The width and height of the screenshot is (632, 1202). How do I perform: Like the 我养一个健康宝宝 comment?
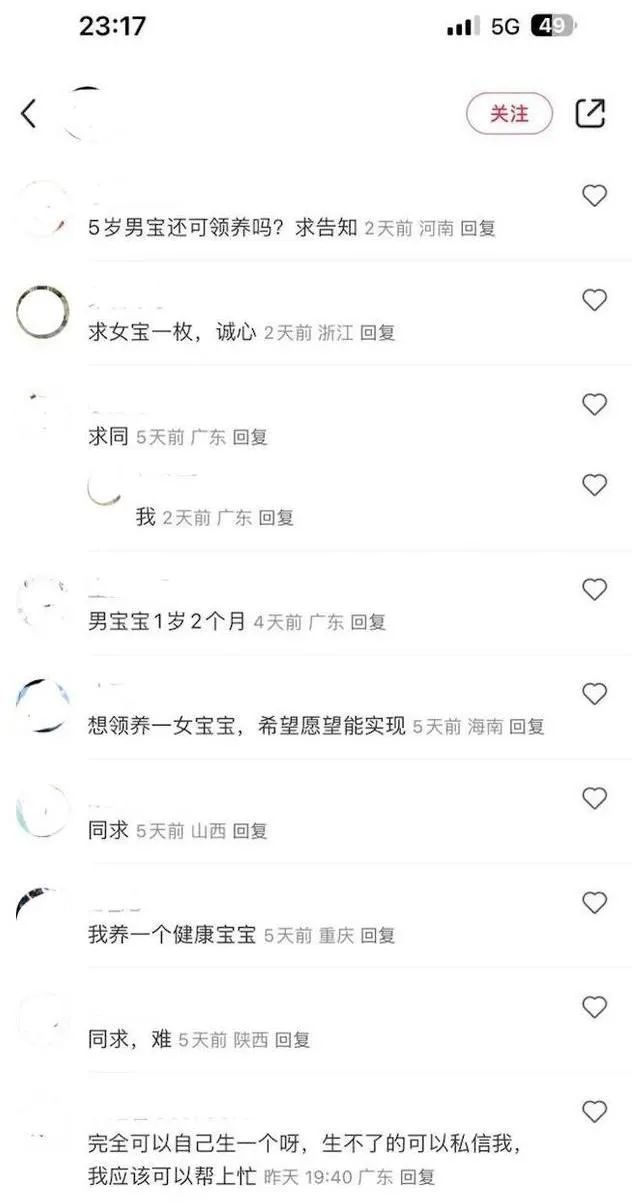pyautogui.click(x=595, y=903)
